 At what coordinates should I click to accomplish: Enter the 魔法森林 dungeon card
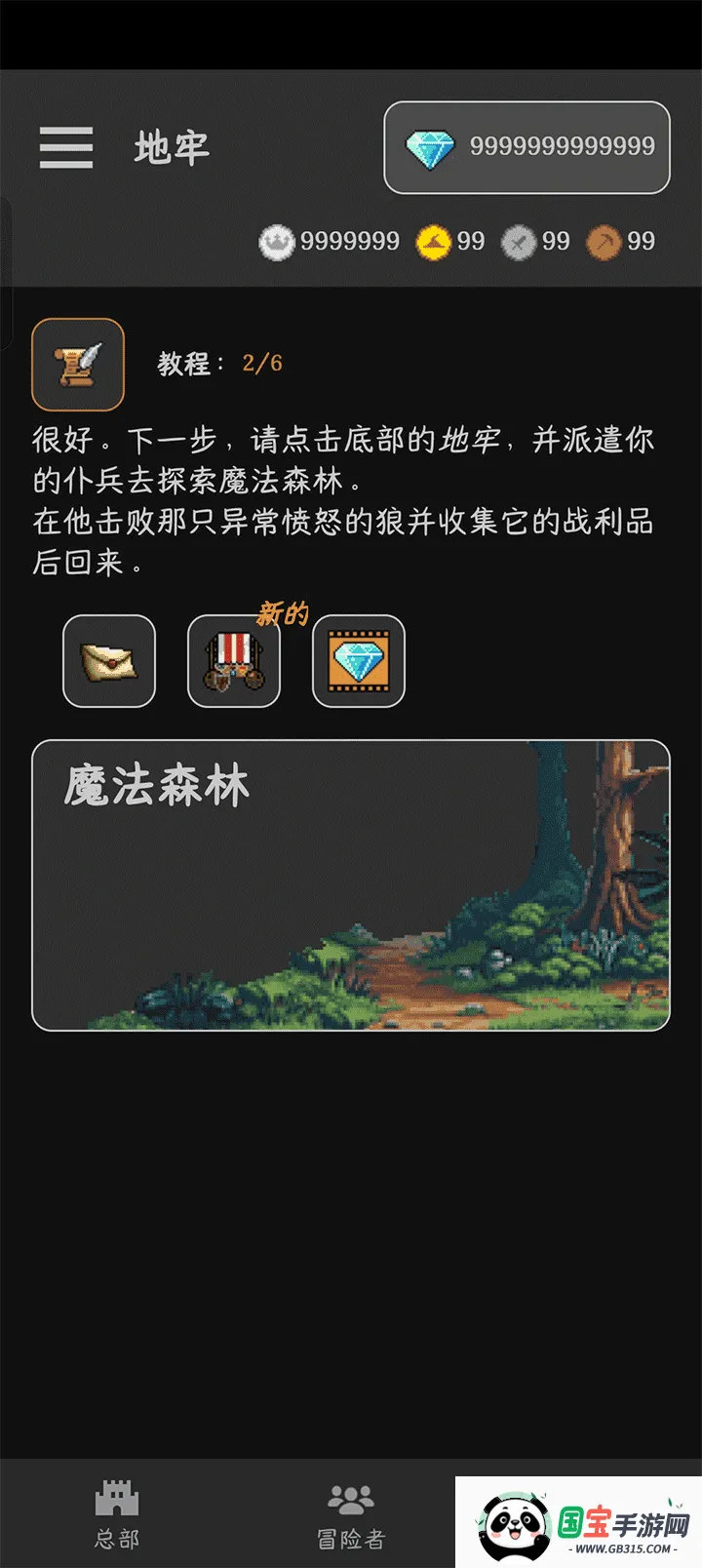tap(351, 885)
